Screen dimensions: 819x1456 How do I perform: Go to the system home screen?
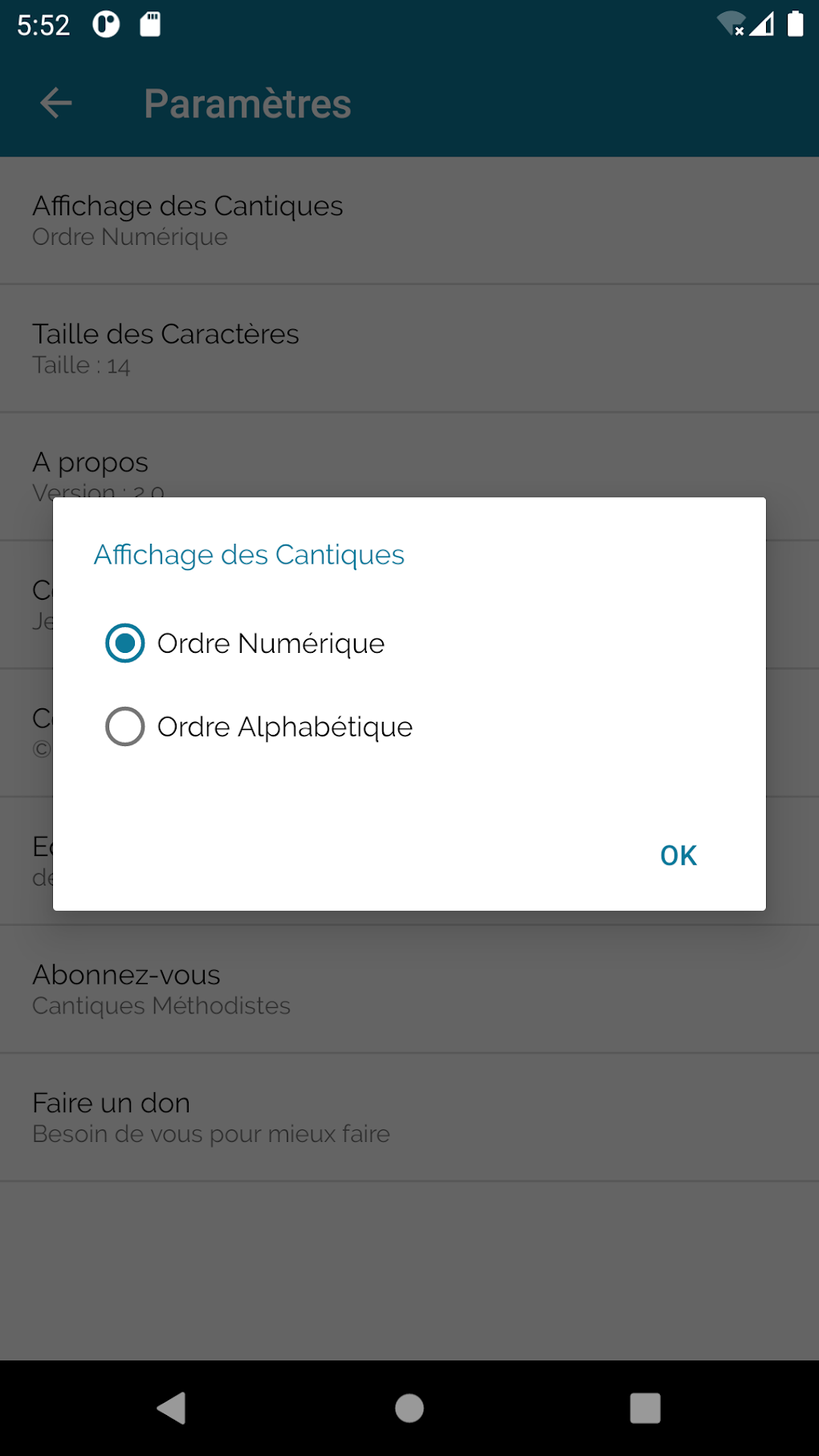coord(409,1408)
